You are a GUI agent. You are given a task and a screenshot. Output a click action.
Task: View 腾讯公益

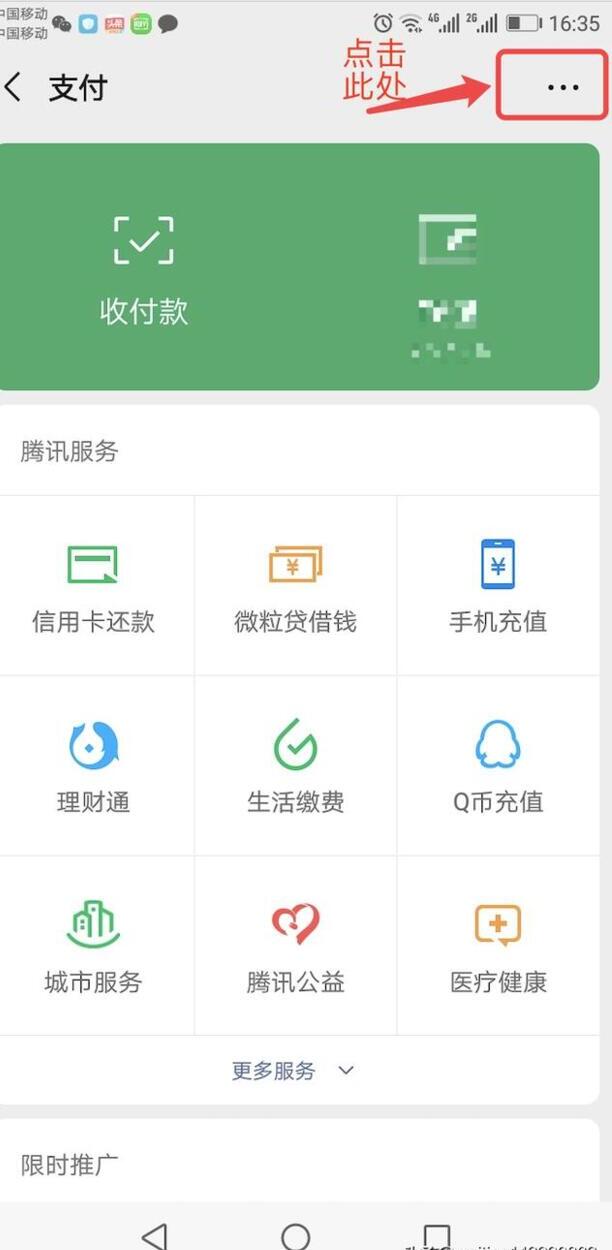(296, 946)
